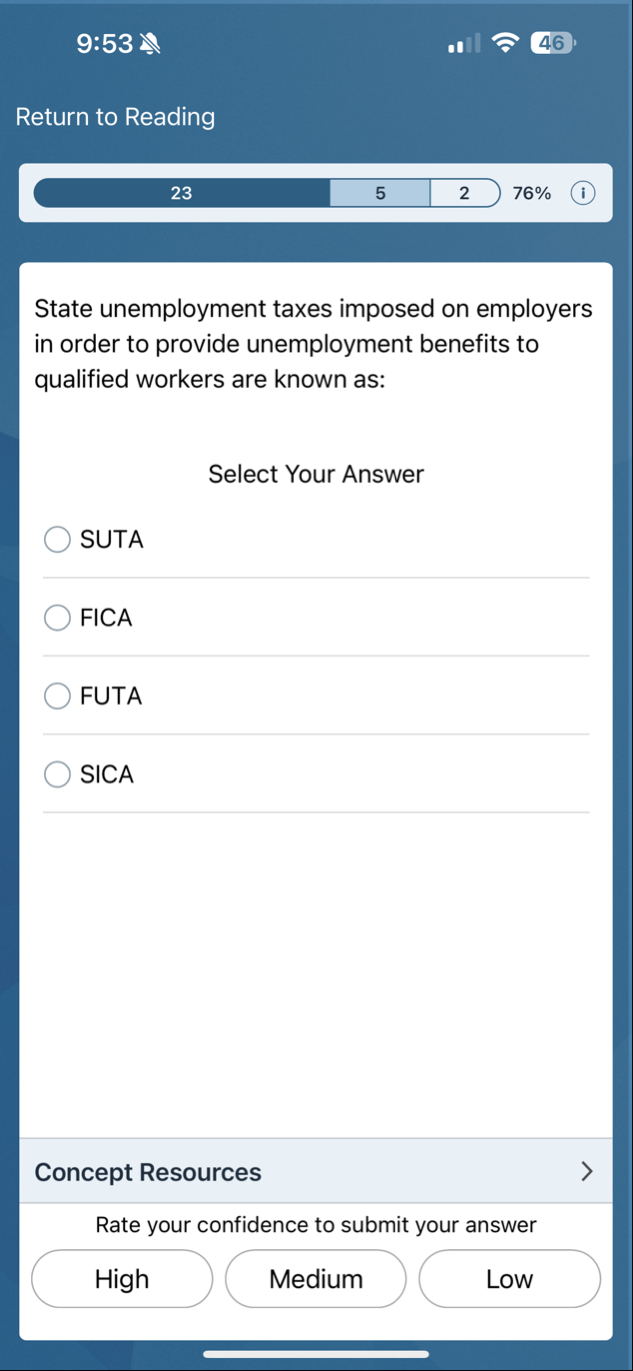The image size is (633, 1371).
Task: Submit with High confidence
Action: 122,1279
